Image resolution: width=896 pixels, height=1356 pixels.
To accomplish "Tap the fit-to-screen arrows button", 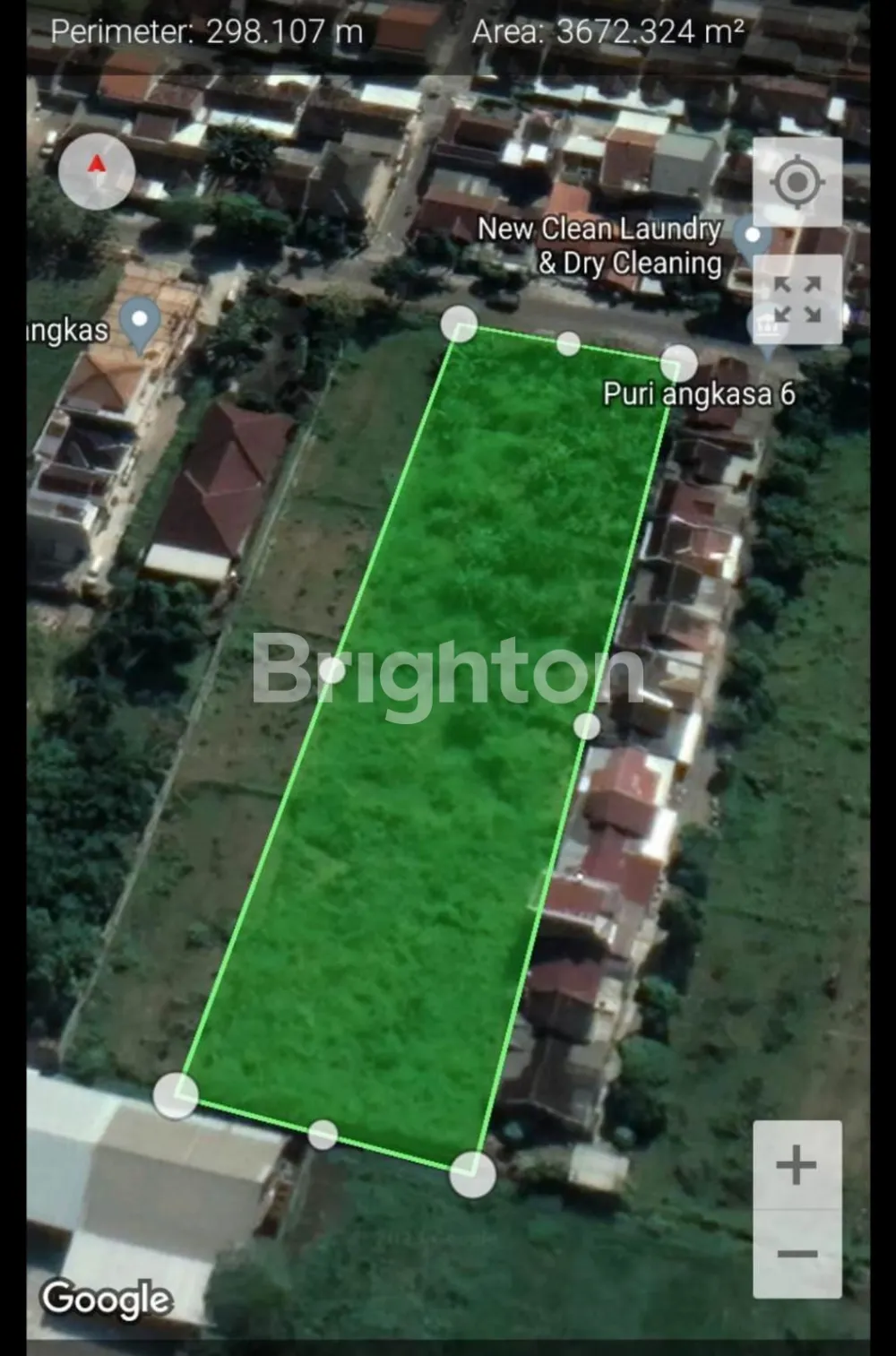I will [797, 299].
